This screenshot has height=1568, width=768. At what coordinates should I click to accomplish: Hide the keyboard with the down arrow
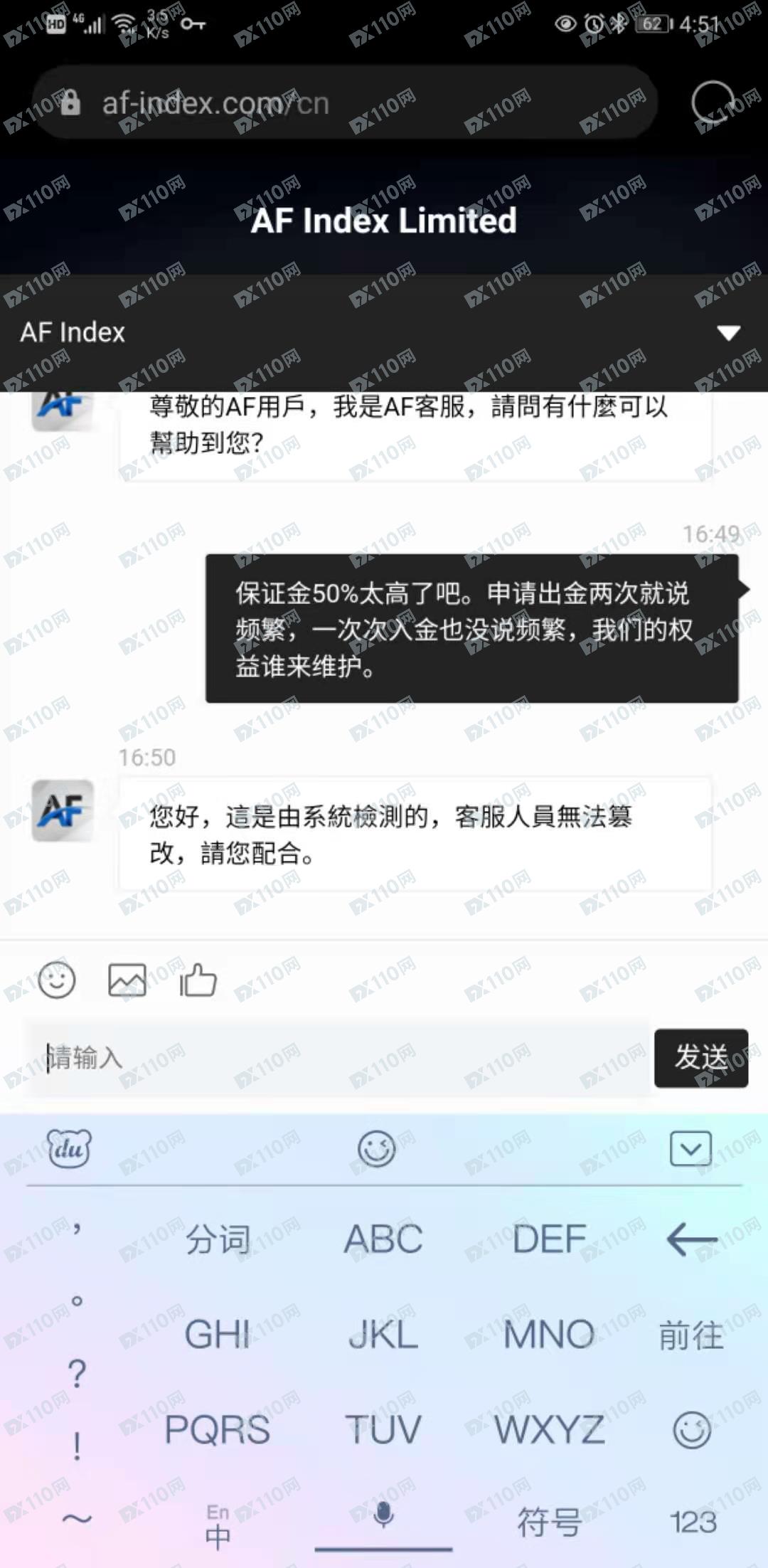click(x=690, y=1148)
